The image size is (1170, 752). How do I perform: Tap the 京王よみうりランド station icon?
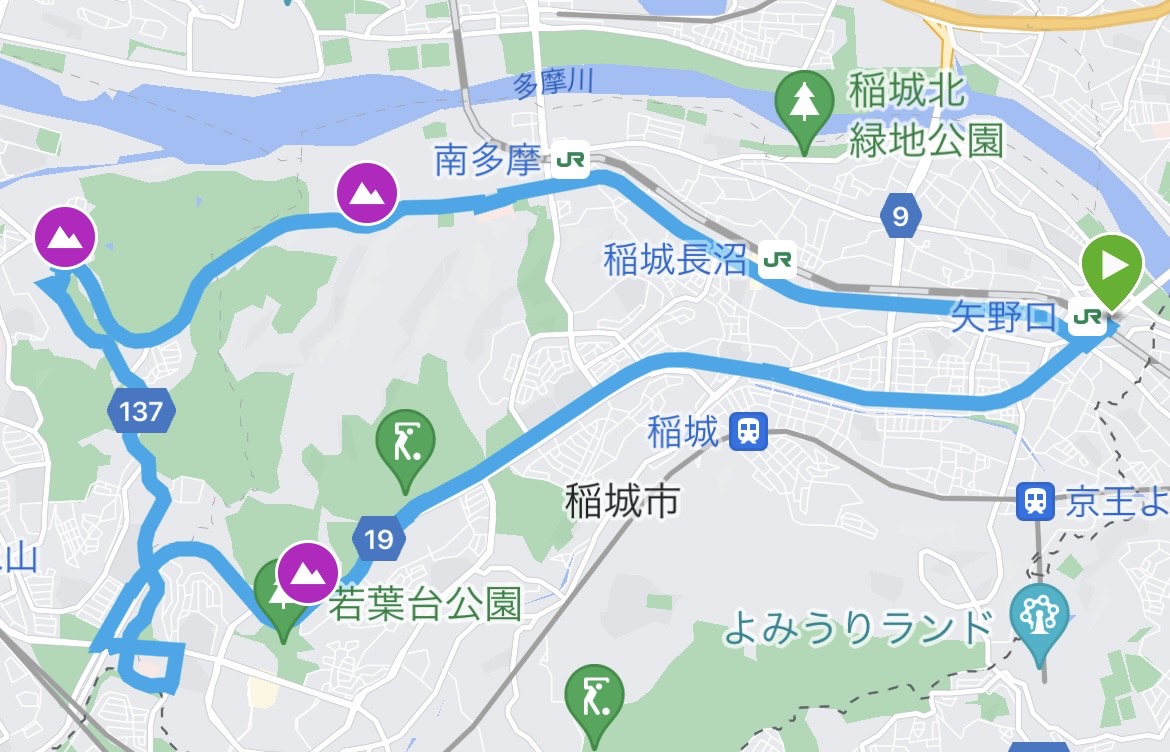point(1035,501)
